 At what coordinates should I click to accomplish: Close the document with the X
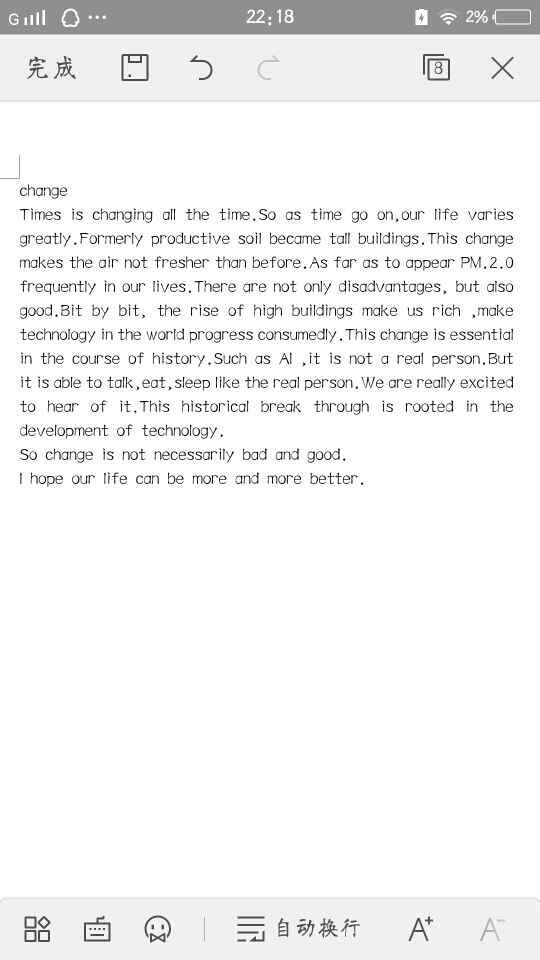click(503, 68)
